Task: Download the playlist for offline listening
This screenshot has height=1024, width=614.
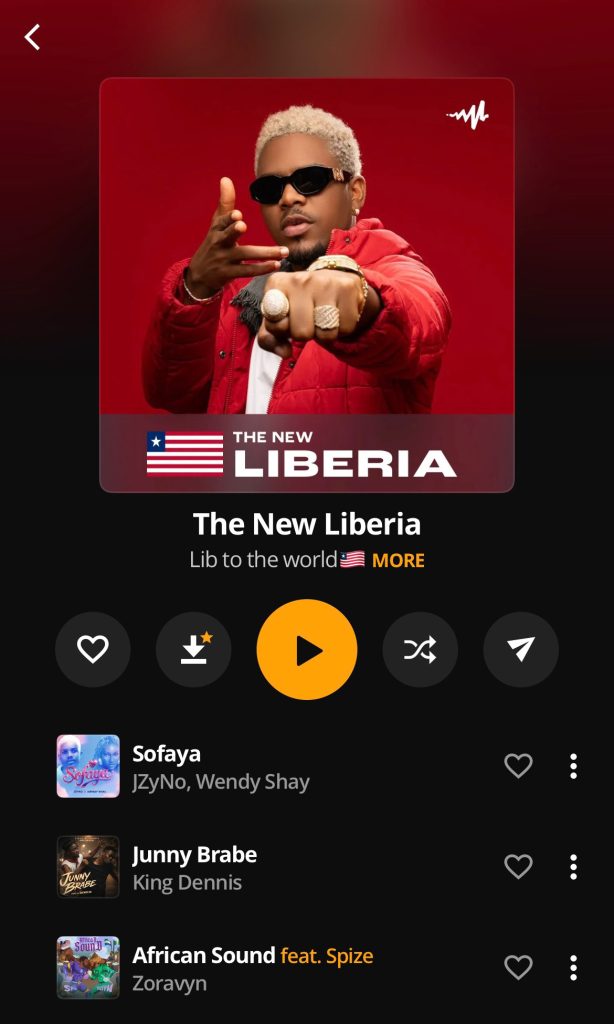Action: click(194, 650)
